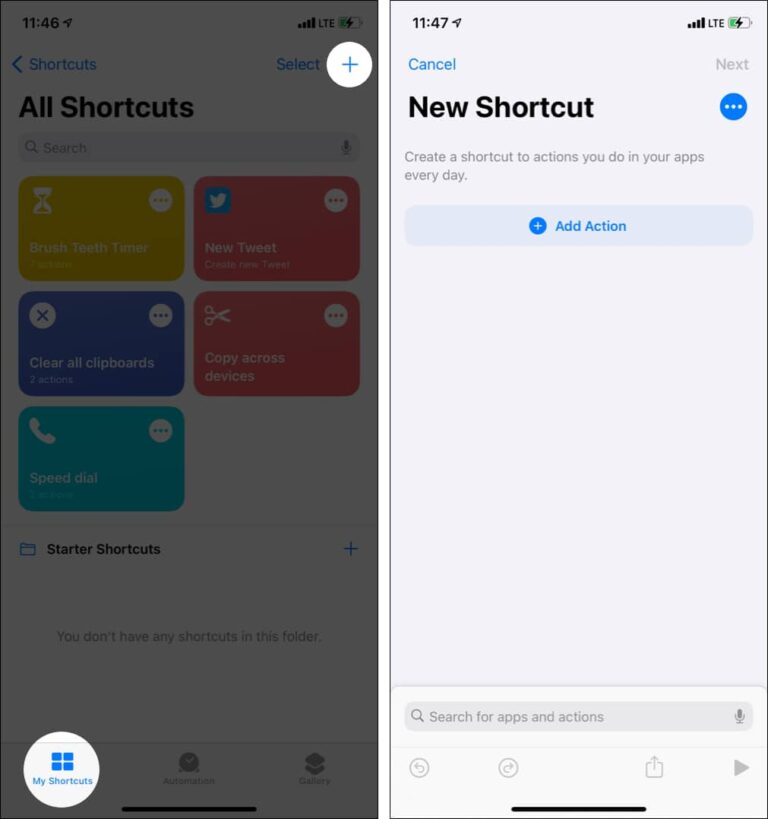Tap the share icon in the editor toolbar
This screenshot has height=819, width=768.
(x=654, y=767)
